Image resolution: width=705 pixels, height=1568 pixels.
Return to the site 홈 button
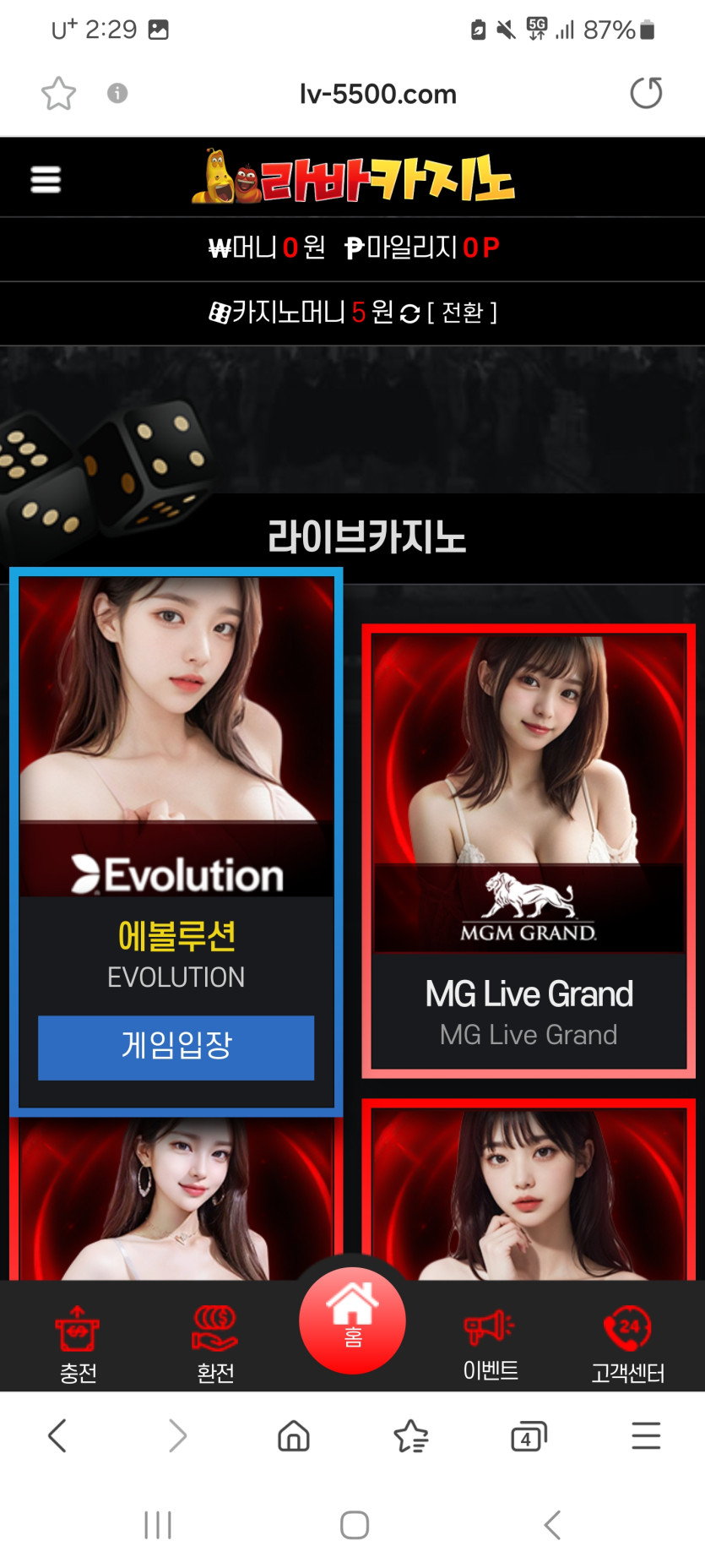tap(352, 1319)
